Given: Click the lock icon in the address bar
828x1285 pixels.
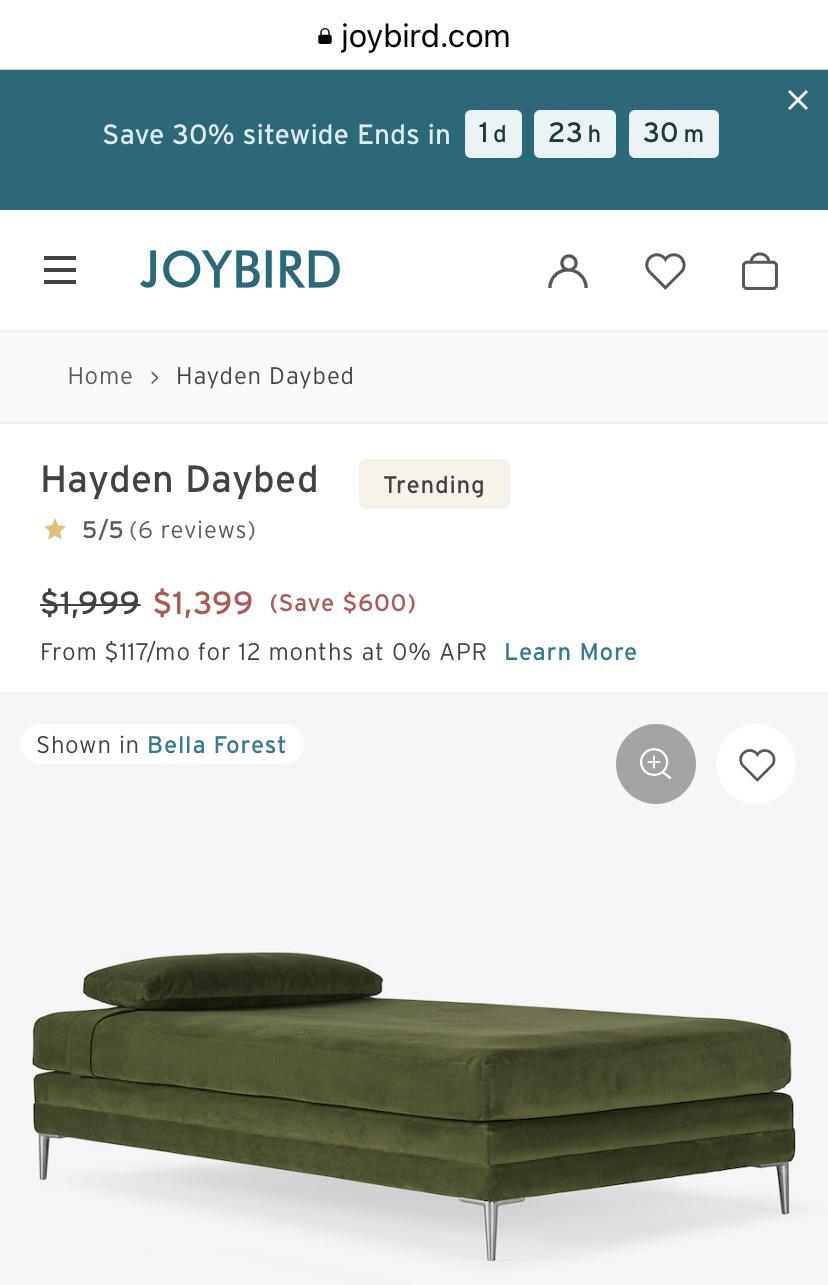Looking at the screenshot, I should 324,34.
